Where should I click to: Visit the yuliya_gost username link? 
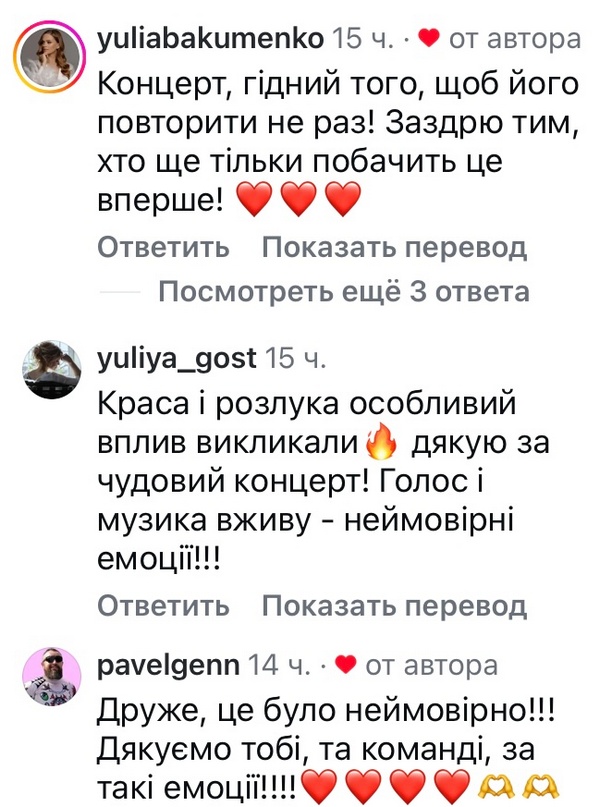point(178,357)
